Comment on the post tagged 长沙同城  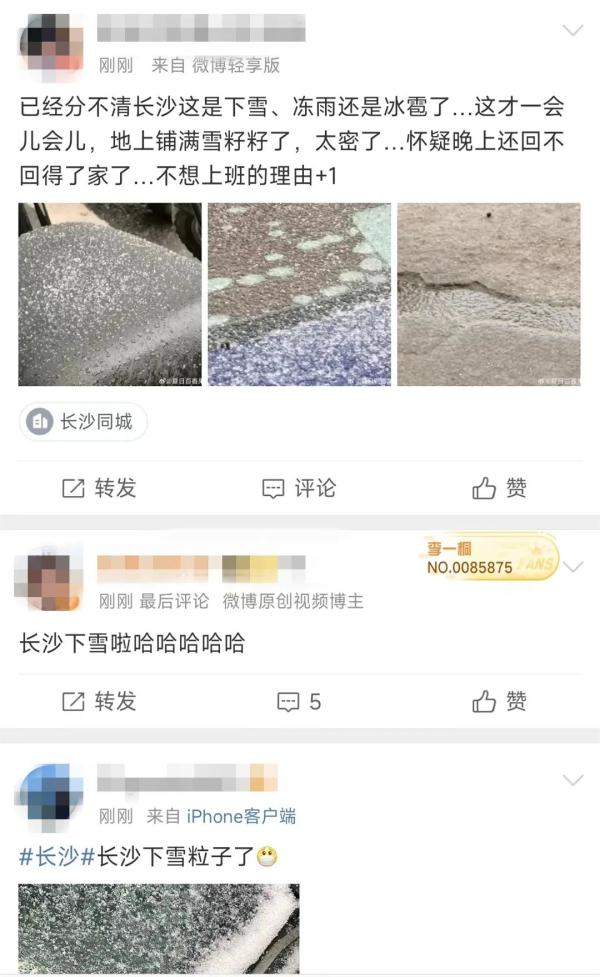[x=298, y=488]
